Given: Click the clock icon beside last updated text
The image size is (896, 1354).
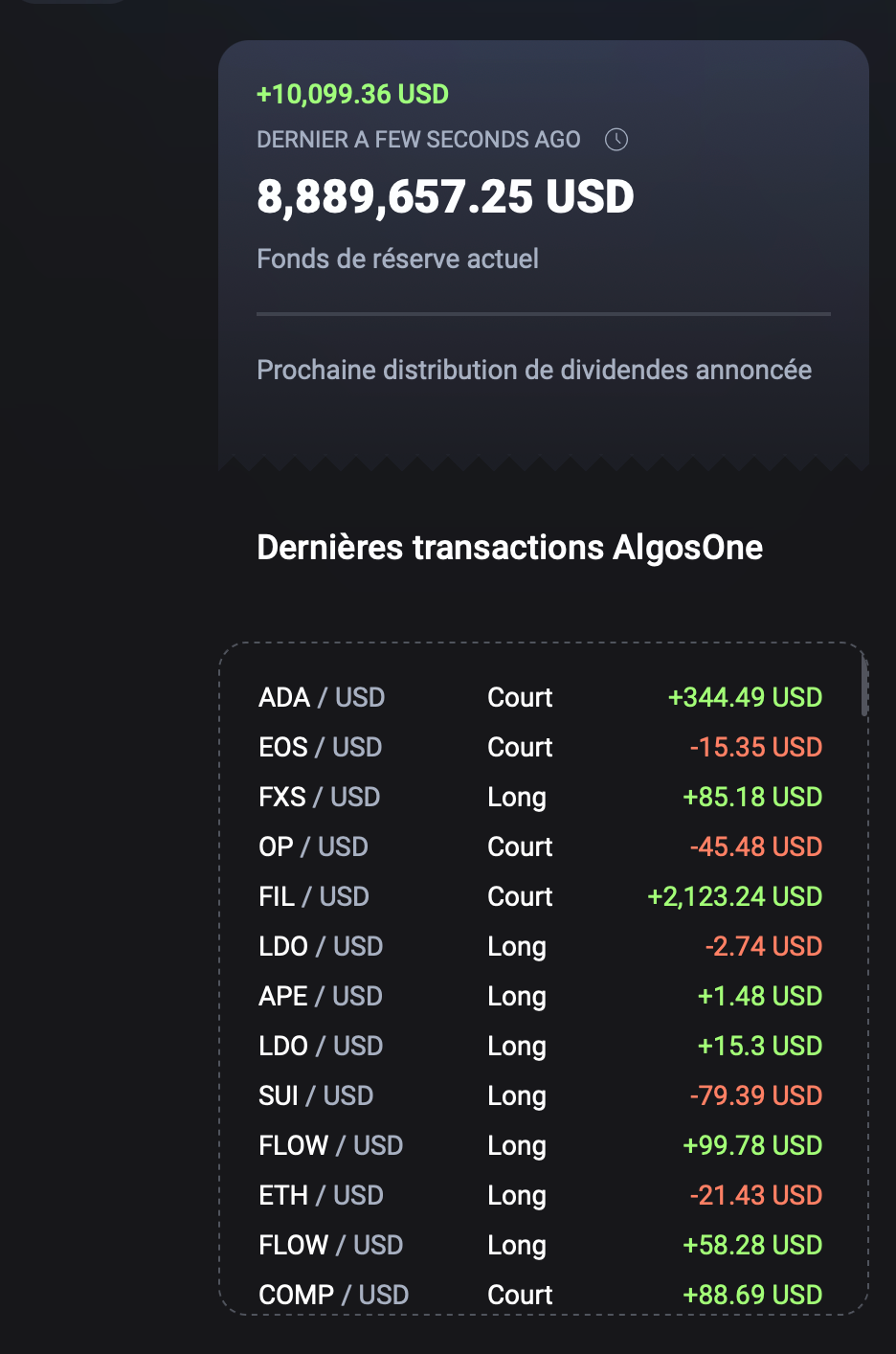Looking at the screenshot, I should point(617,140).
